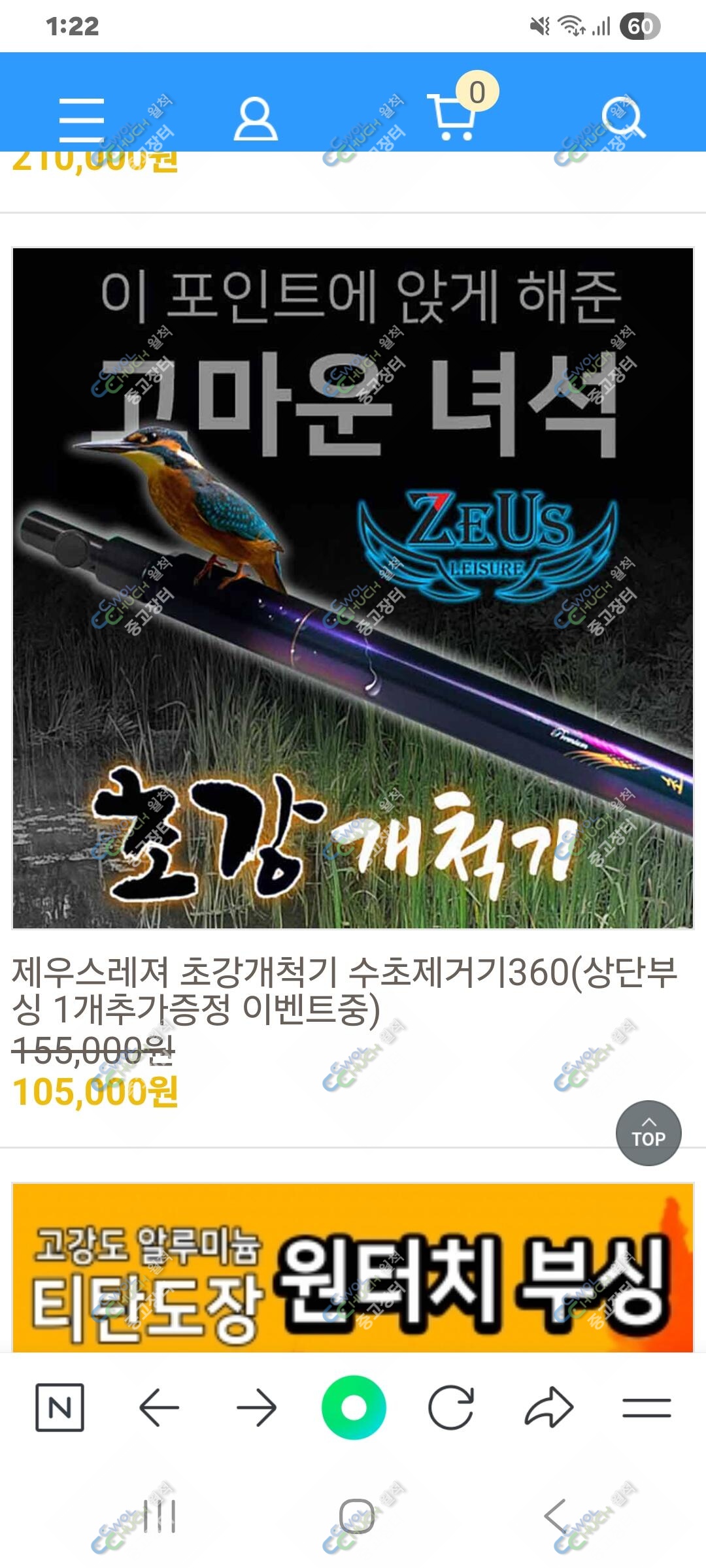
Task: Open the 원터치 부싱 product banner
Action: 353,1267
